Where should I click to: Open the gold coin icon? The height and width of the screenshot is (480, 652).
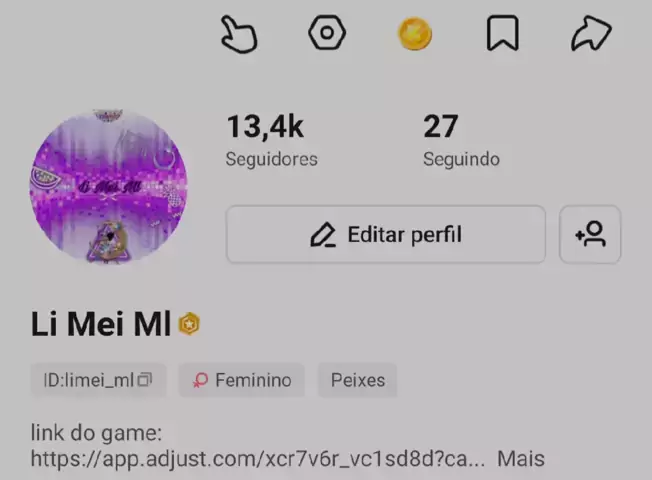(414, 35)
